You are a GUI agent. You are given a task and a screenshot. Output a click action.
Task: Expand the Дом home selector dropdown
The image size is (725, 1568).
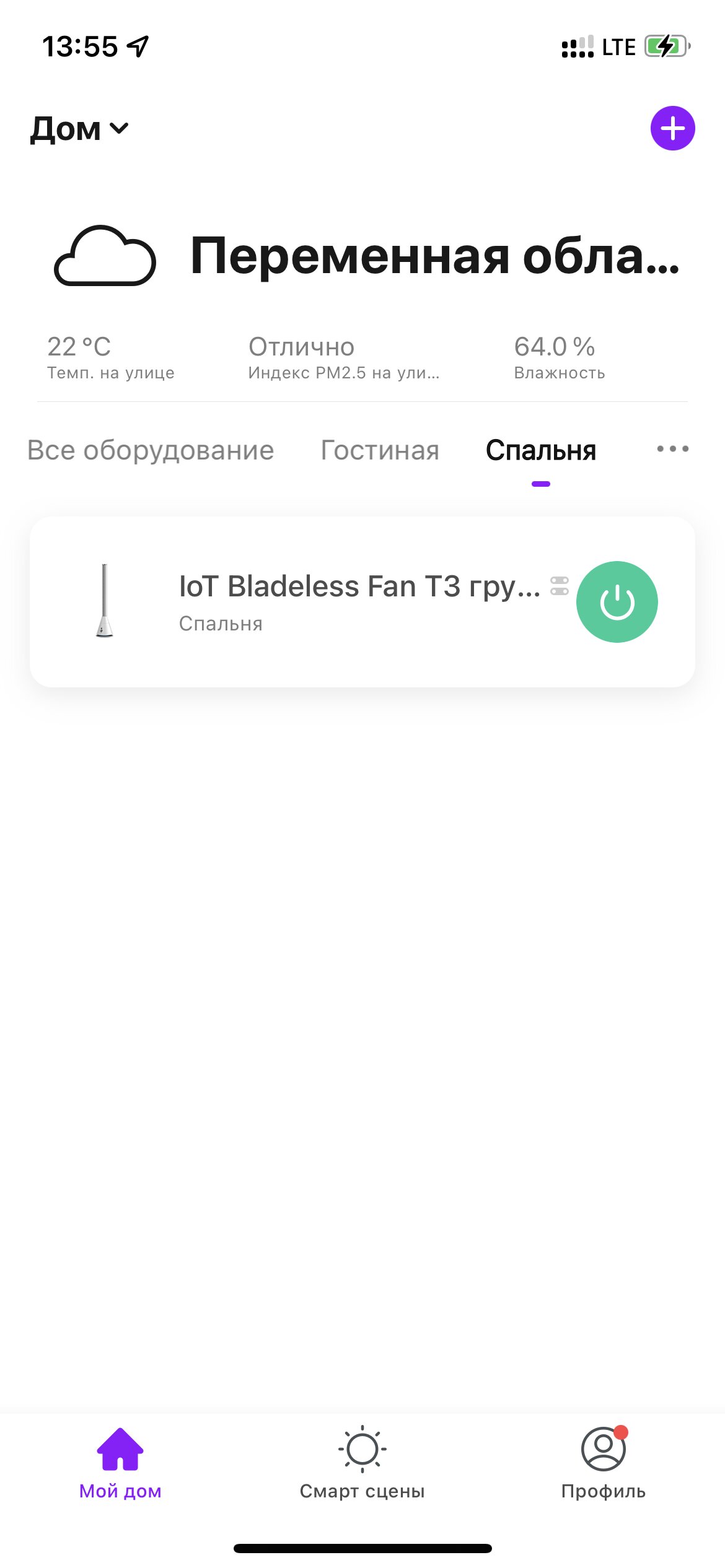[79, 129]
